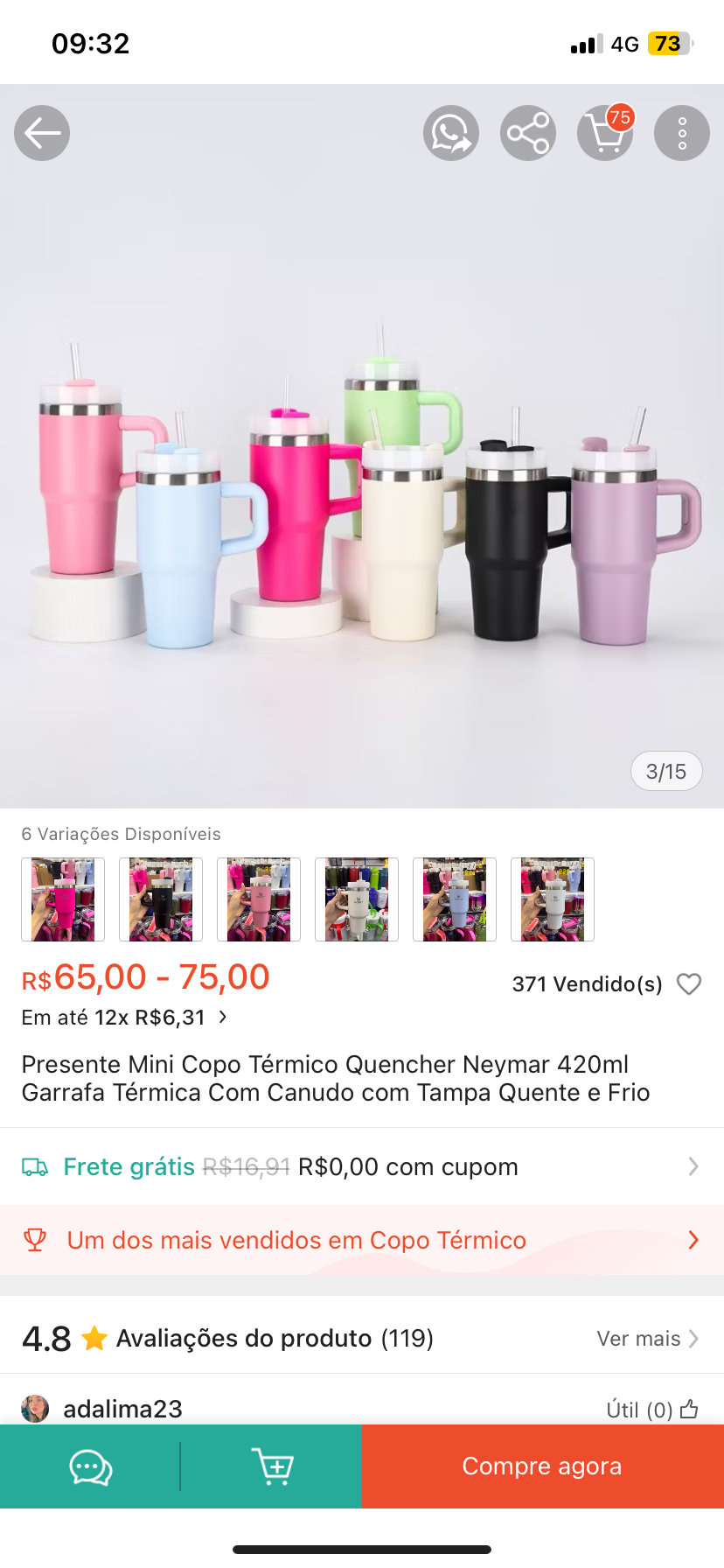Add product to favorites with heart icon
Image resolution: width=724 pixels, height=1568 pixels.
[689, 984]
